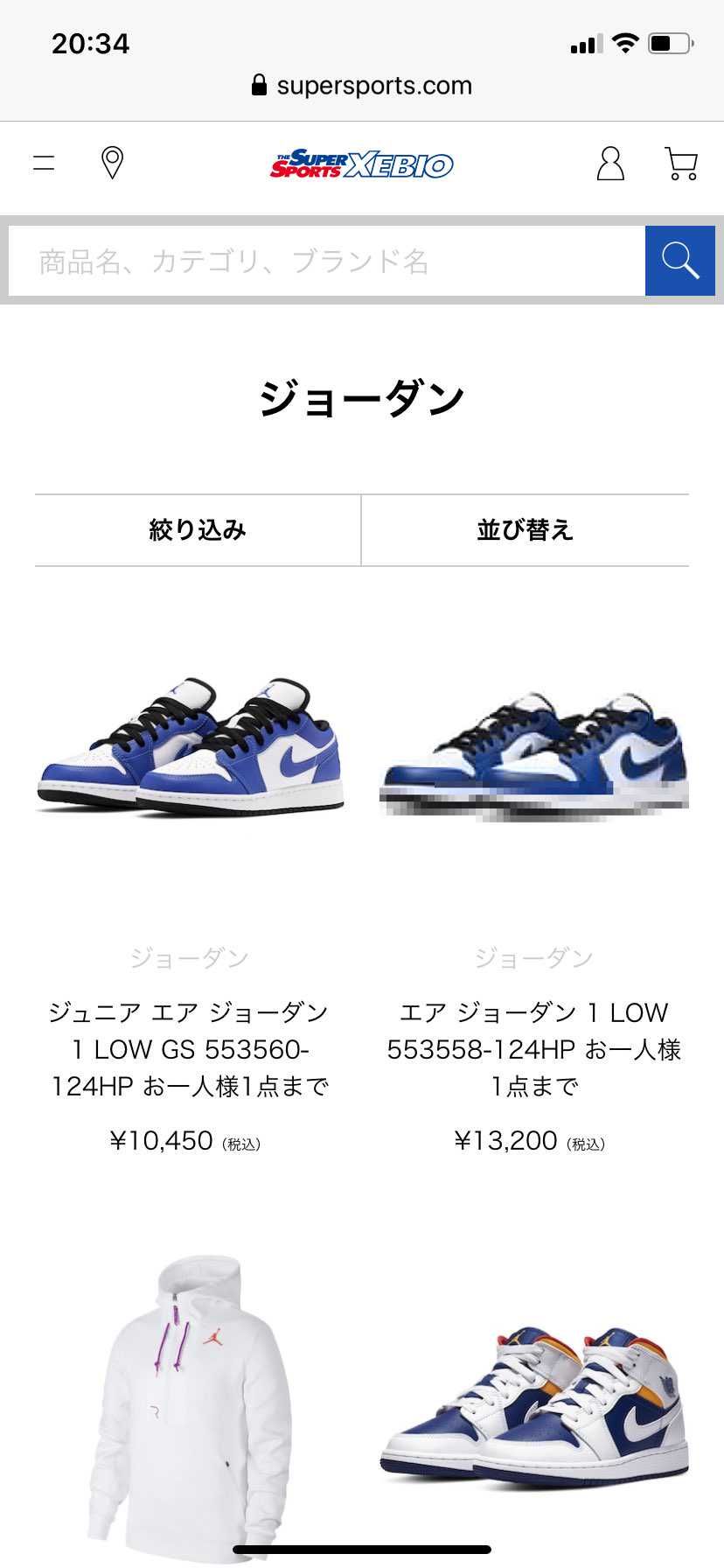This screenshot has height=1568, width=724.
Task: Open the 絞り込み filter options
Action: click(197, 530)
